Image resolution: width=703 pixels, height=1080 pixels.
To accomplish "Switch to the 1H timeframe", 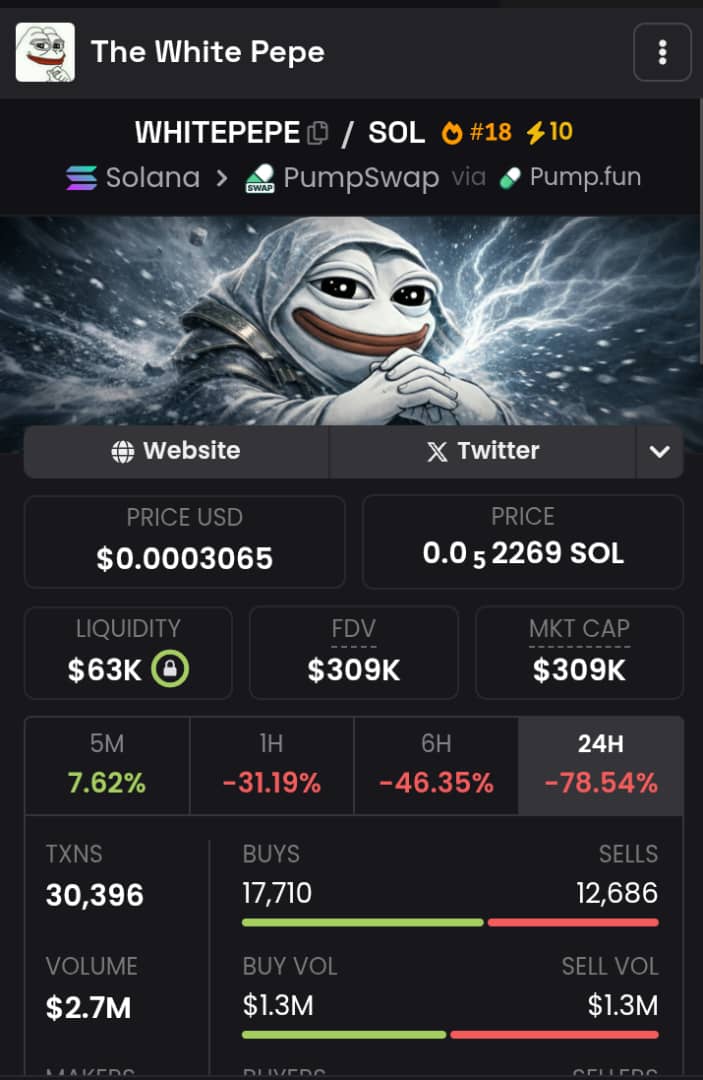I will click(x=271, y=765).
